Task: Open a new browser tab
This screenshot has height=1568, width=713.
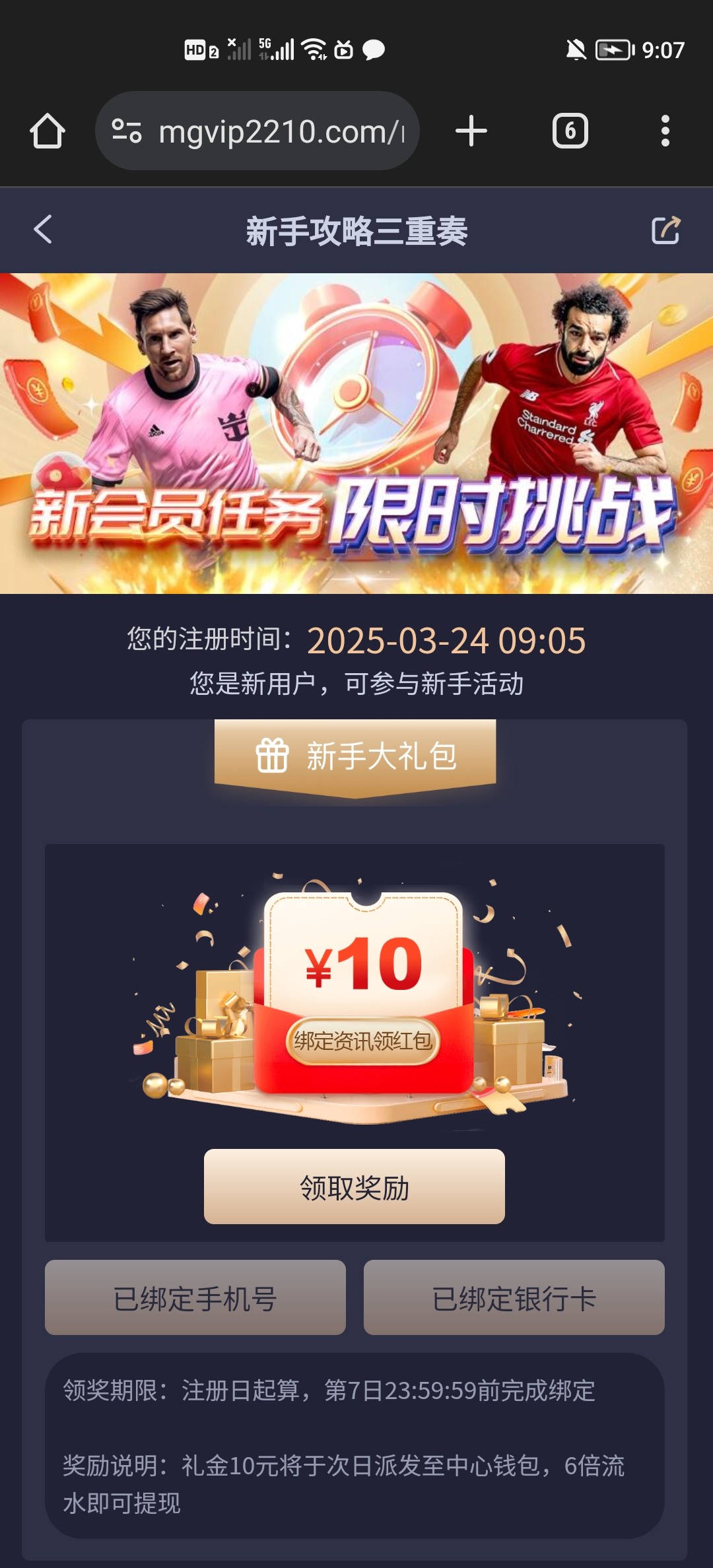Action: (x=471, y=131)
